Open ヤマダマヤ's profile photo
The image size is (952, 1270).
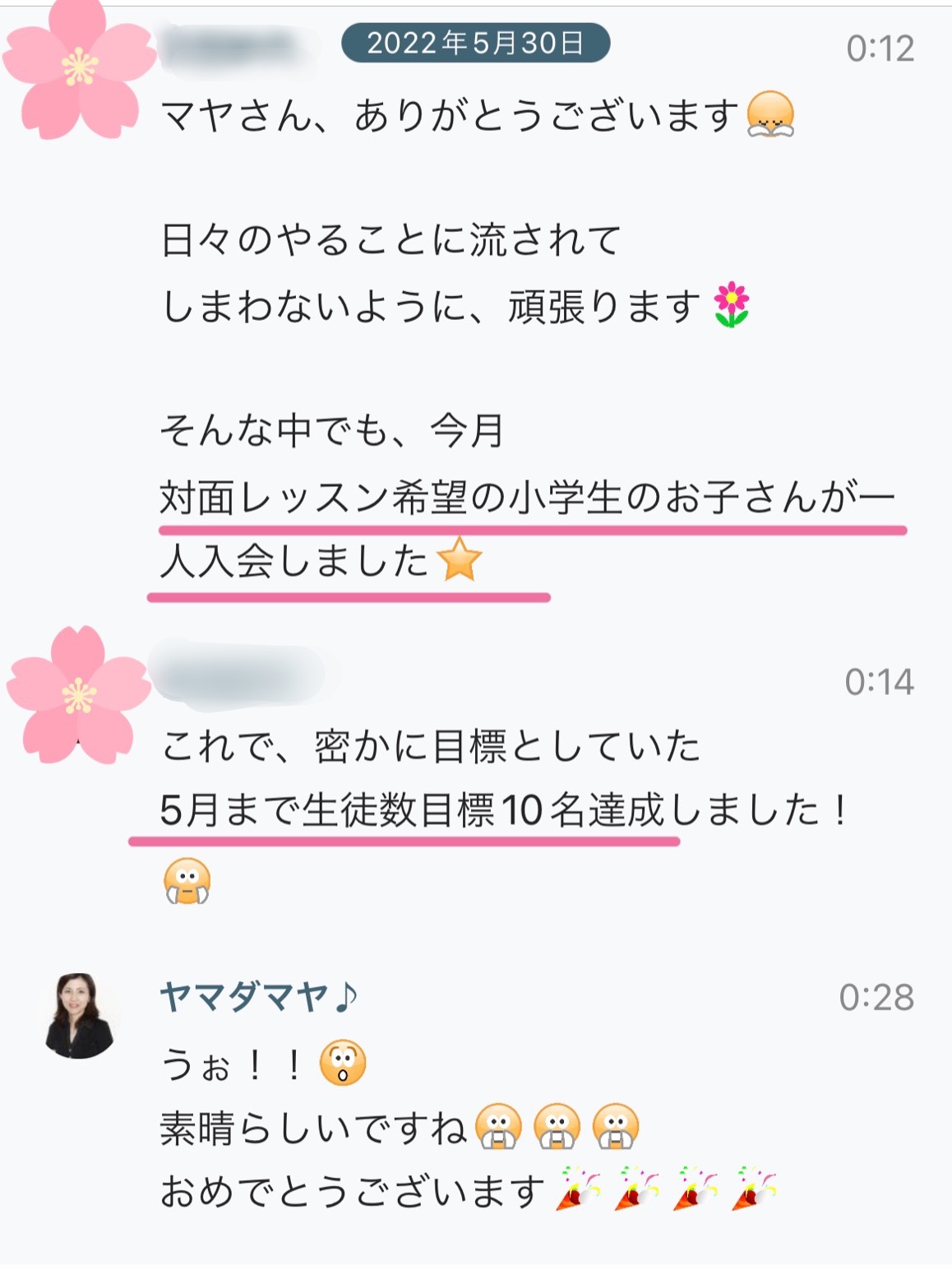[80, 1015]
